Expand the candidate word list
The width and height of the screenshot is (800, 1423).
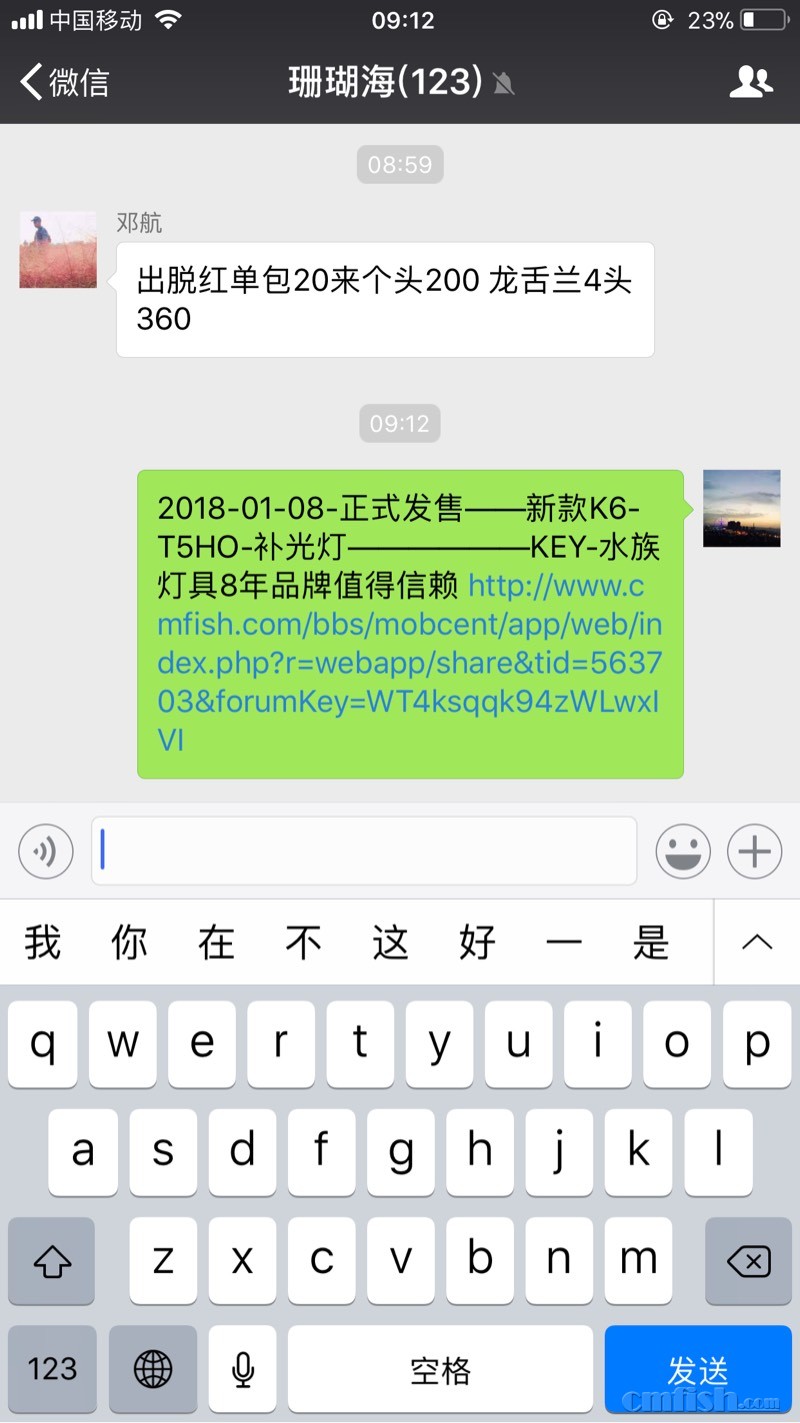click(757, 942)
